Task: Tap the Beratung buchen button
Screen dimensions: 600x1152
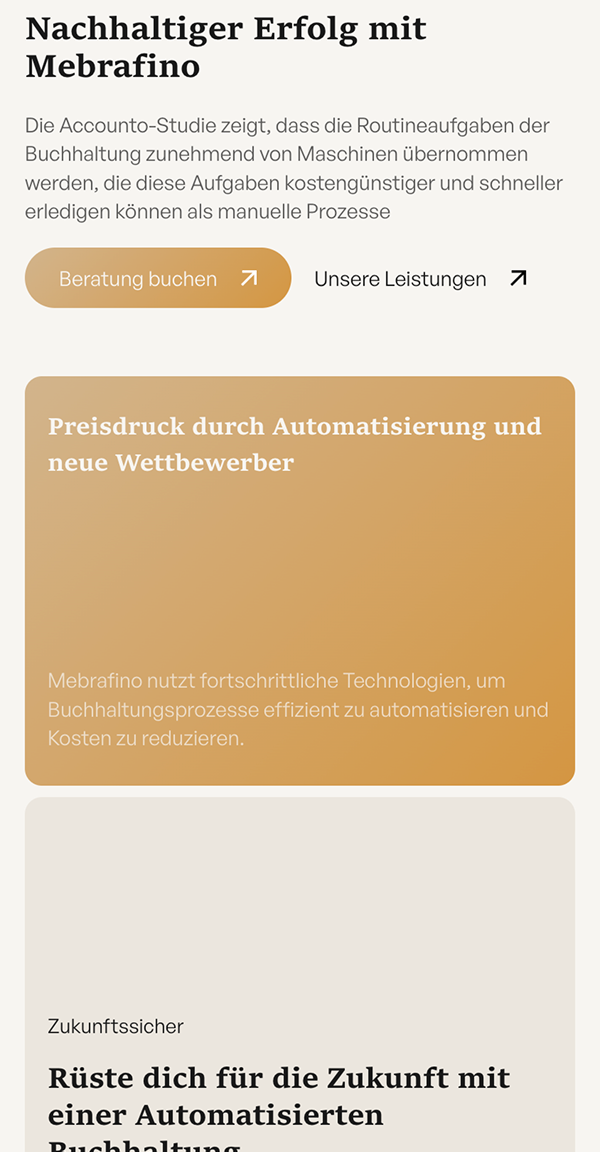Action: click(158, 278)
